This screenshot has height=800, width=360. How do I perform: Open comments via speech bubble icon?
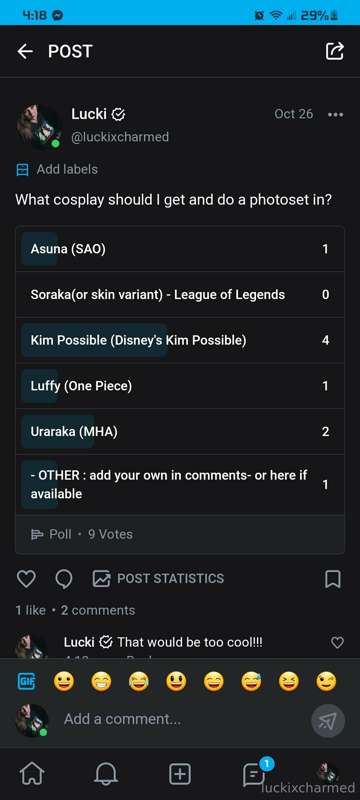click(x=64, y=579)
